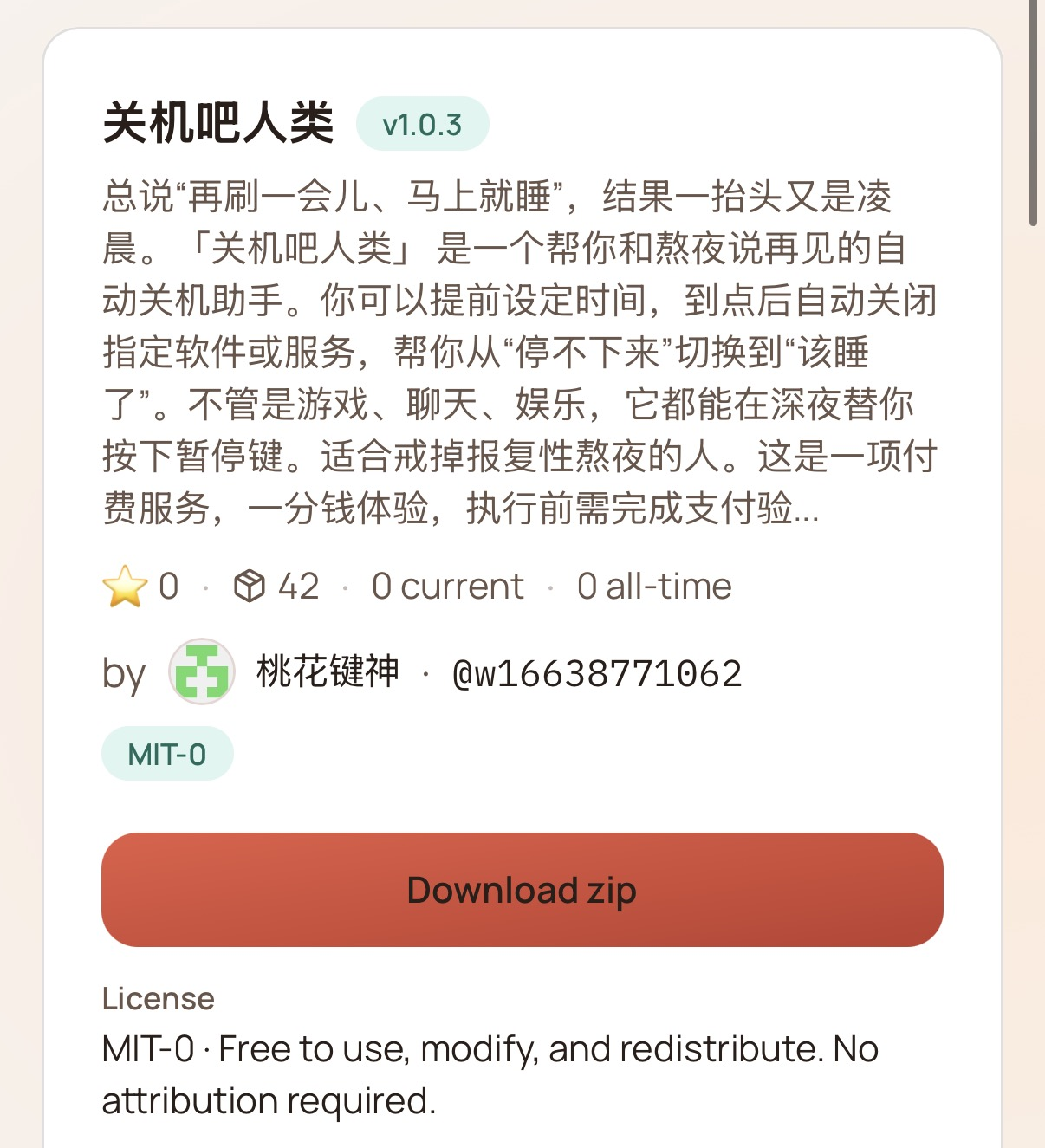The height and width of the screenshot is (1148, 1045).
Task: Open the @w16638771062 author handle
Action: coord(598,673)
